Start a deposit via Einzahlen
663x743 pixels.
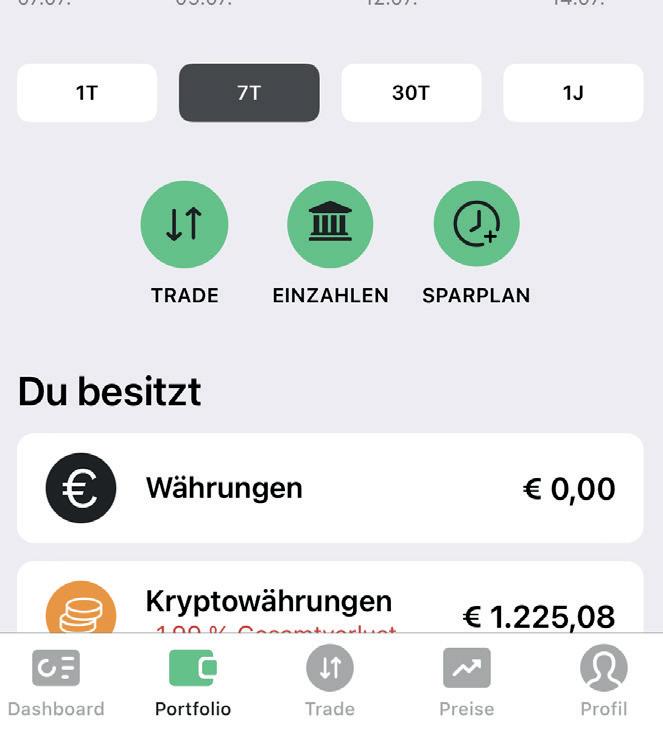[x=330, y=225]
